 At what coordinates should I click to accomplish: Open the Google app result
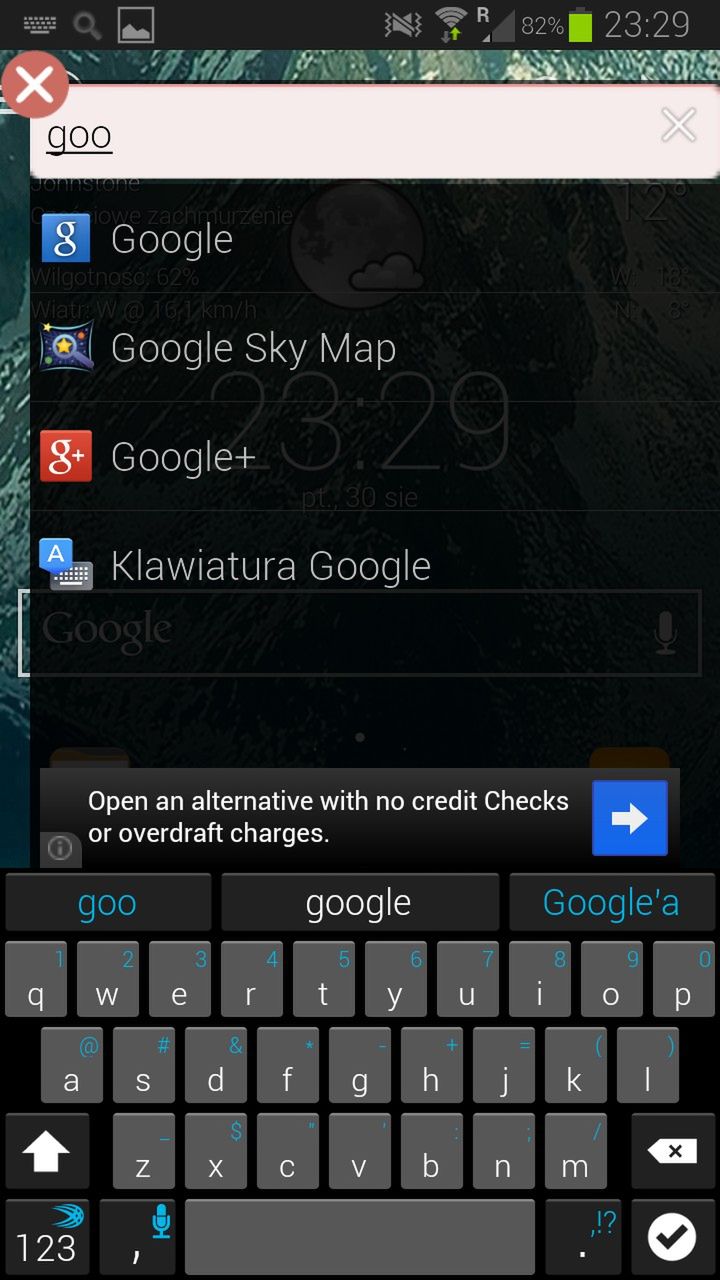point(172,240)
